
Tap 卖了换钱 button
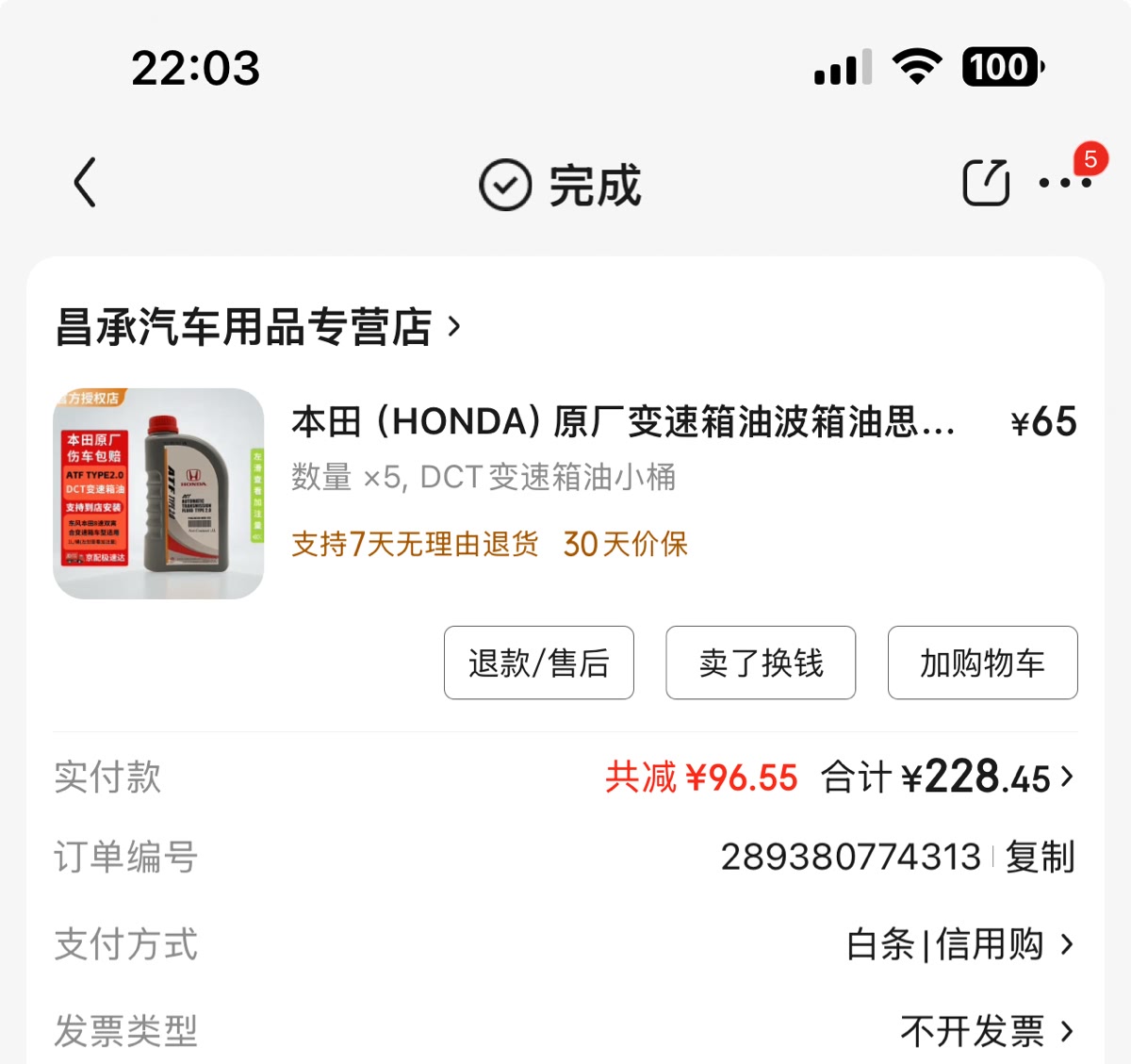pyautogui.click(x=761, y=663)
